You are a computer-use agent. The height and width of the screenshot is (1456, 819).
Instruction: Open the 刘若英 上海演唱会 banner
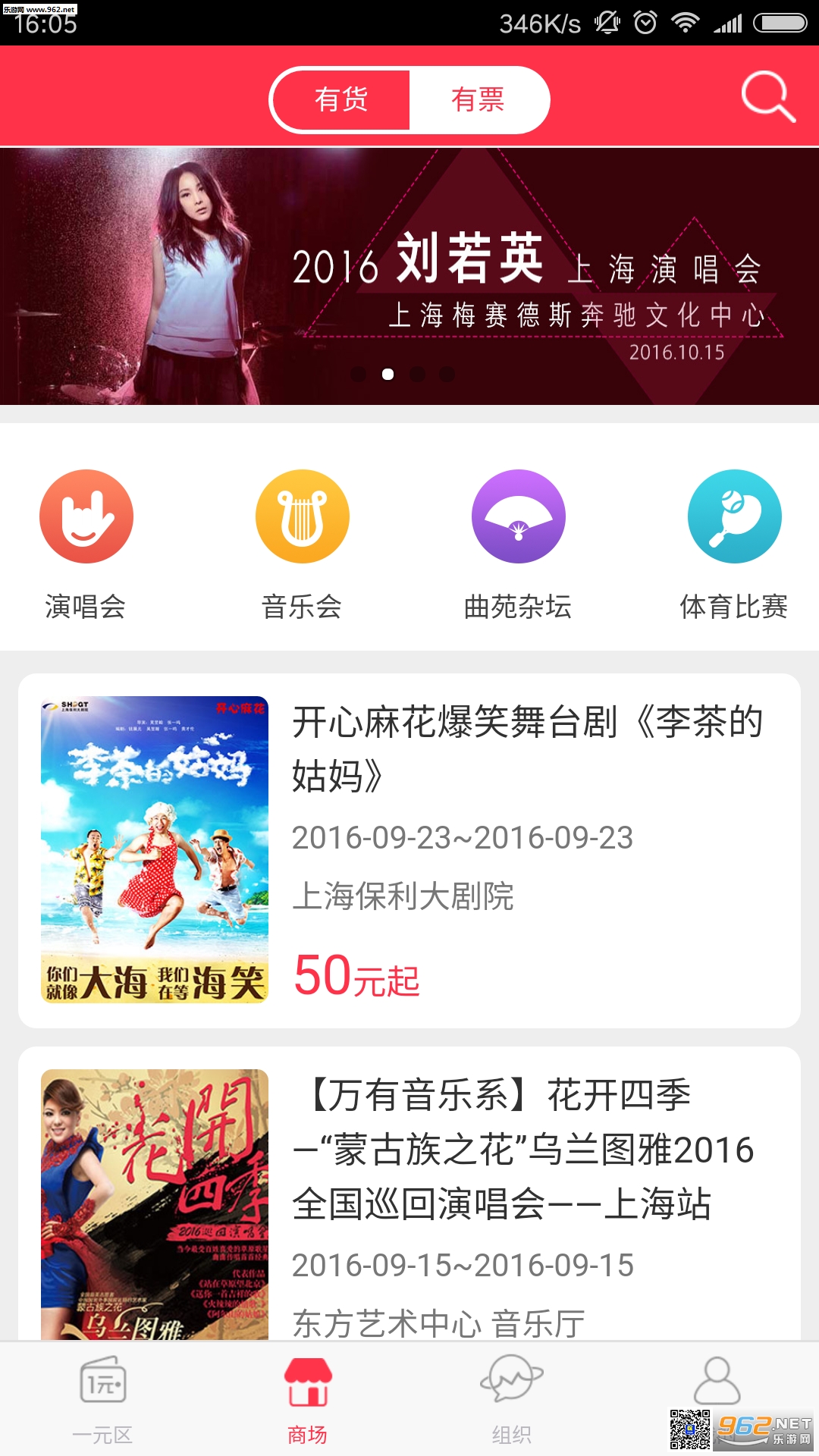pos(409,276)
